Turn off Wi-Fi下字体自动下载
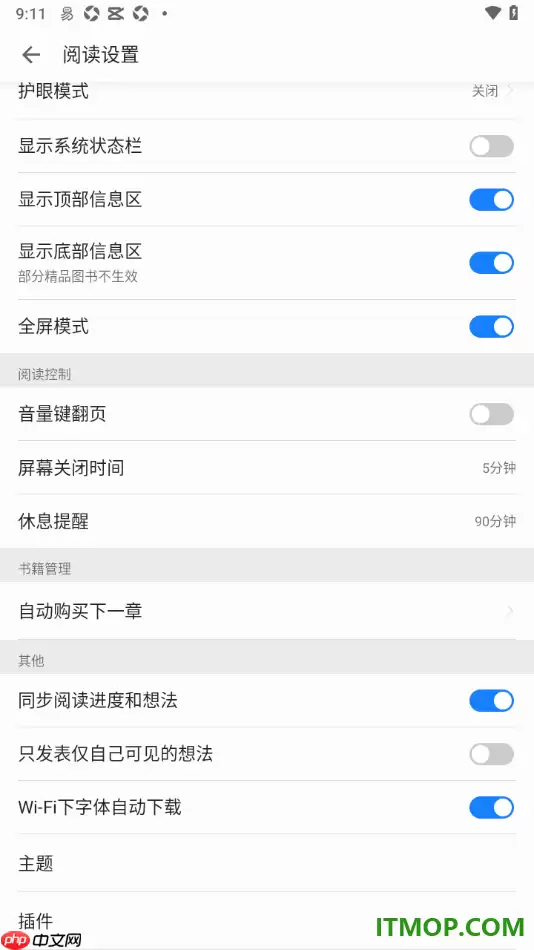 (x=491, y=807)
